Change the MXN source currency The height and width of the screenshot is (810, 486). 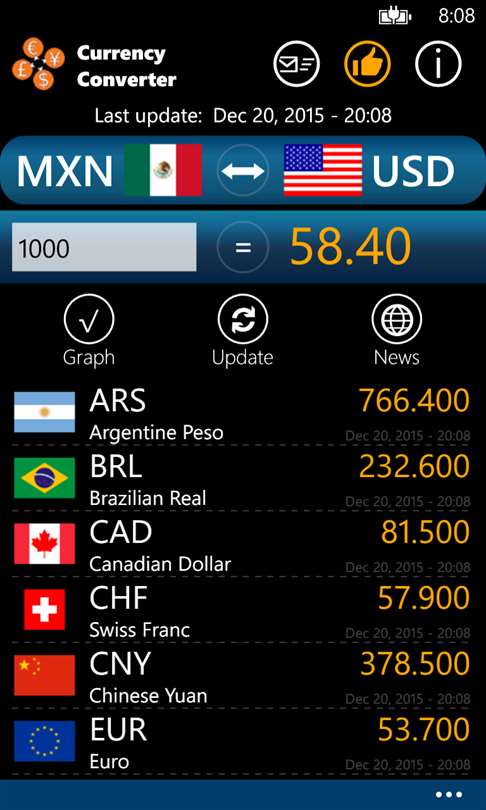tap(109, 170)
